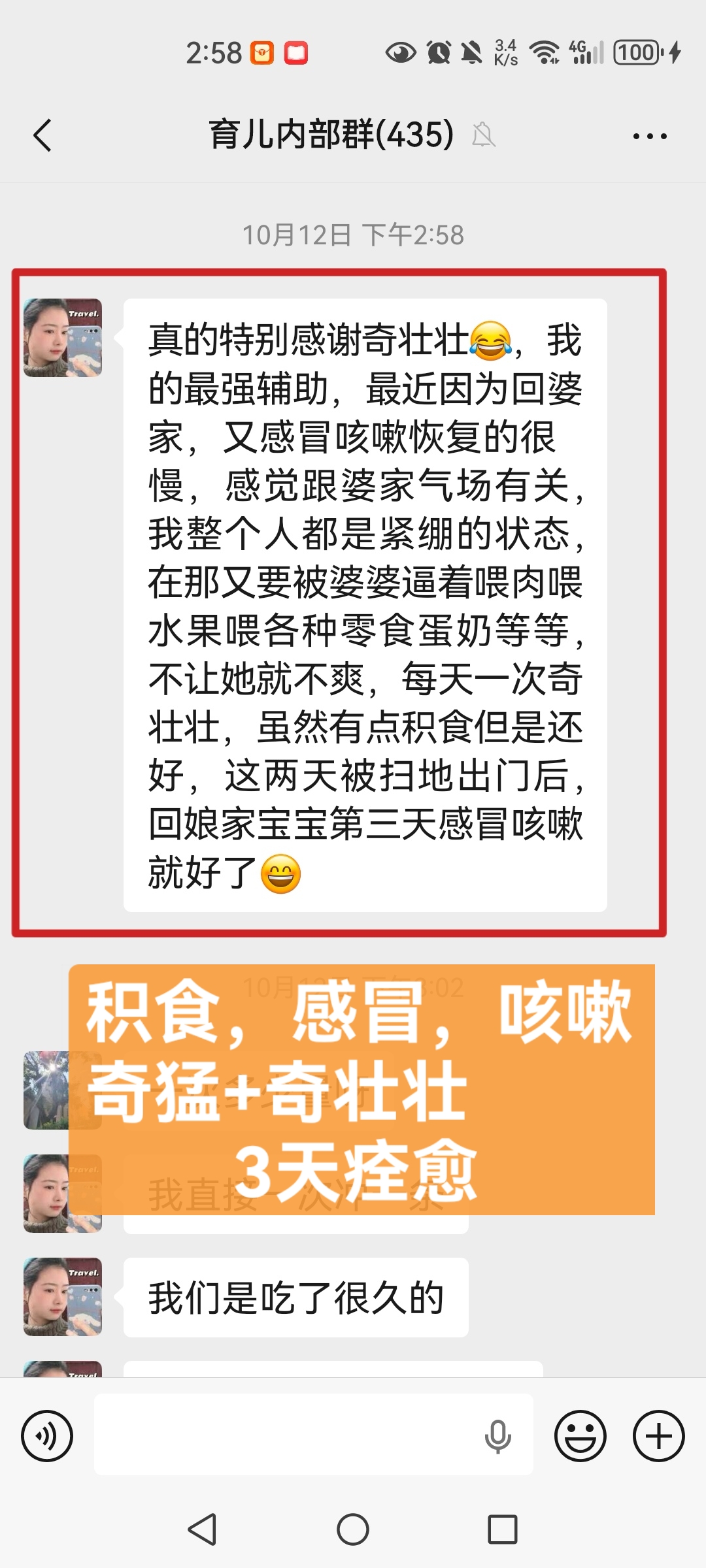Open avatar beside 我们是吃了很久的 message

click(63, 1297)
